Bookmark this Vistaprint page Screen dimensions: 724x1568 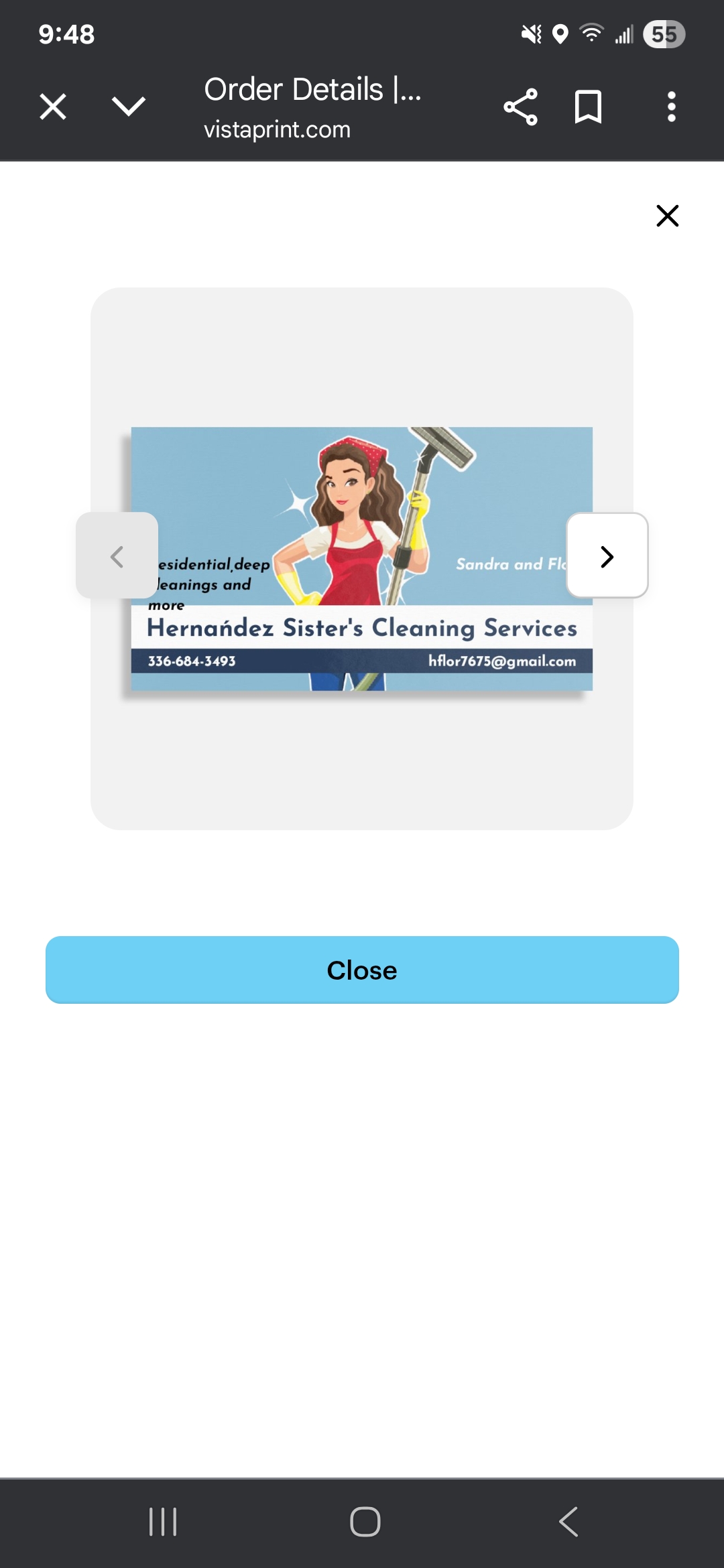click(588, 107)
